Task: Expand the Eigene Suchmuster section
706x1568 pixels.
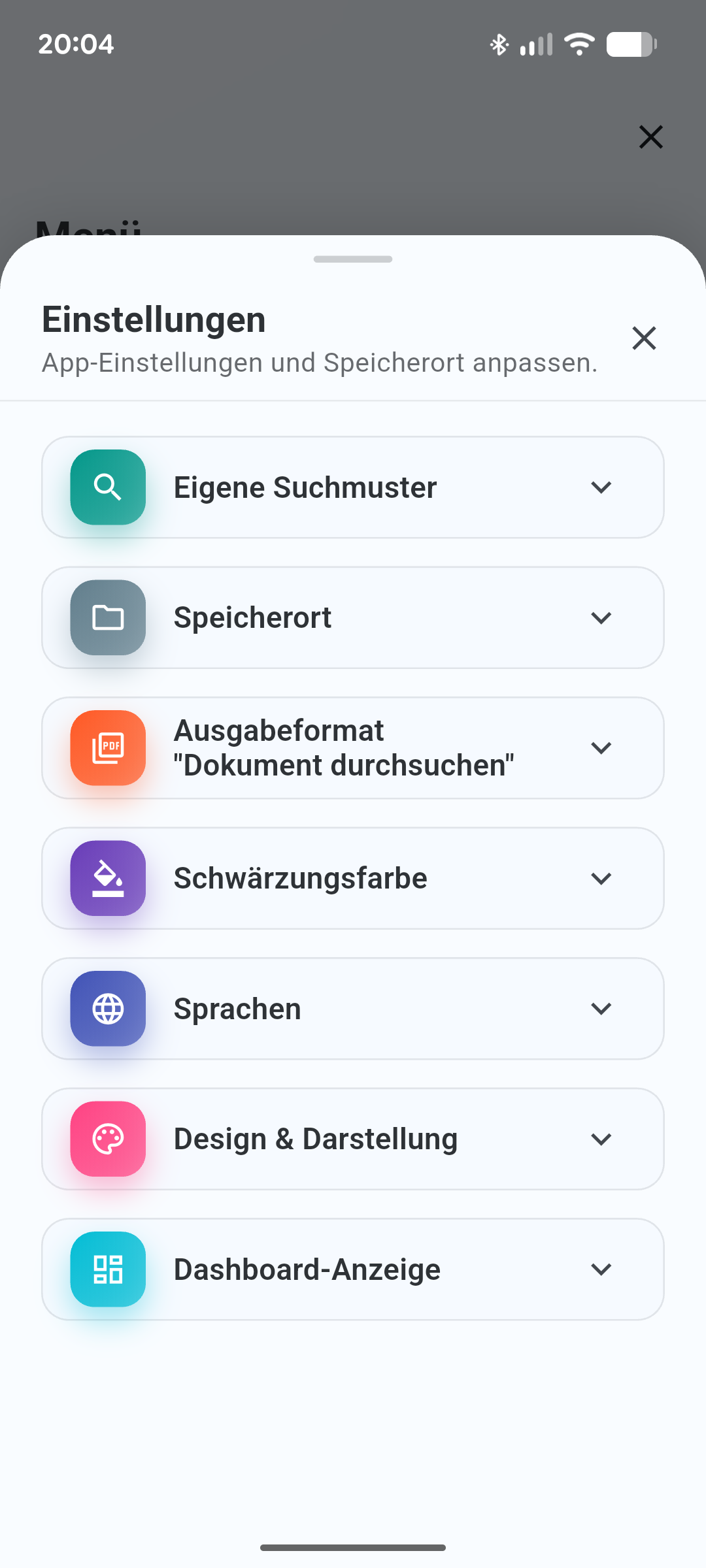Action: 602,487
